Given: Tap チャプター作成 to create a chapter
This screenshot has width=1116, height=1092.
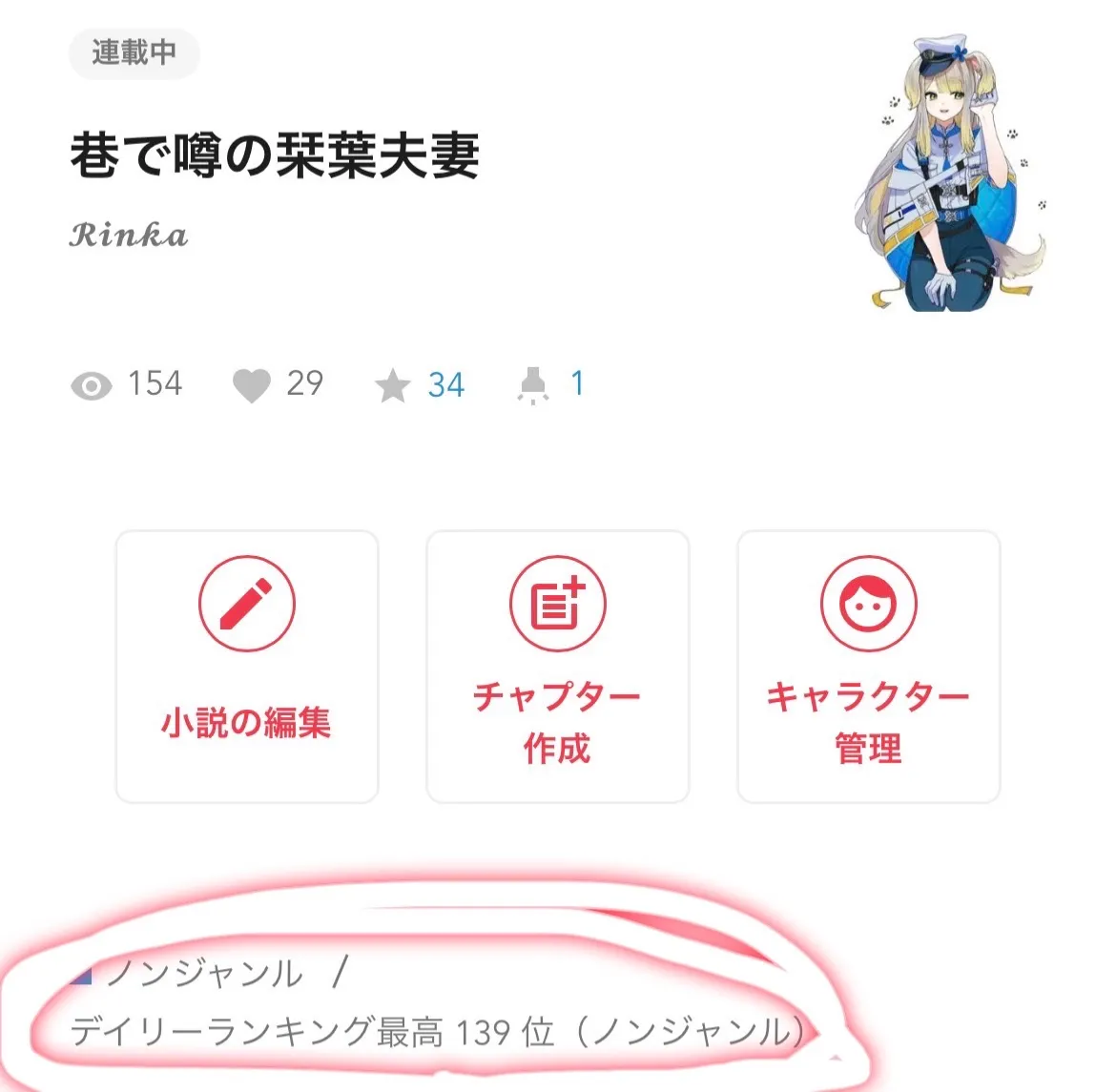Looking at the screenshot, I should tap(557, 666).
